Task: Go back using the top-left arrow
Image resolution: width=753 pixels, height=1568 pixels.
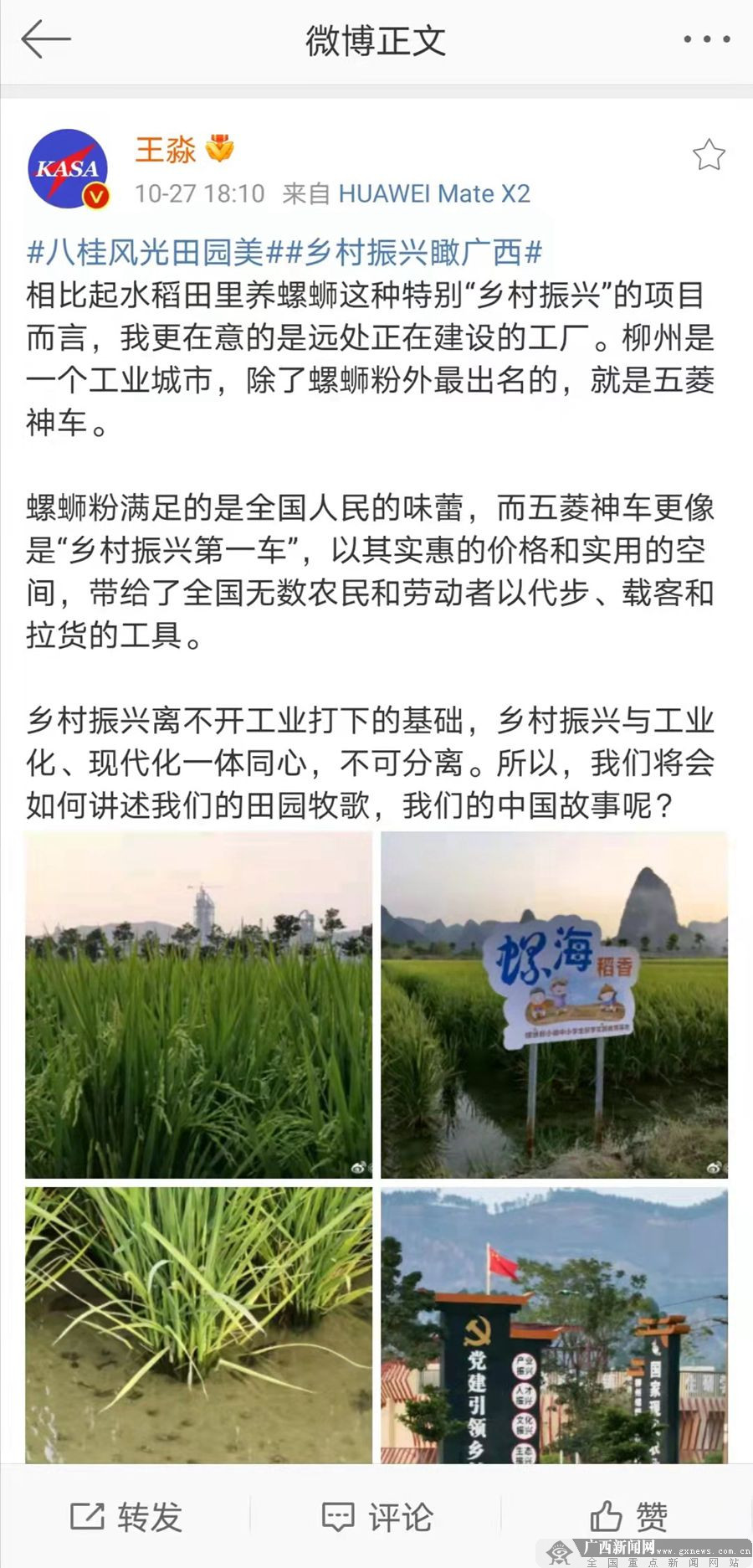Action: (x=45, y=39)
